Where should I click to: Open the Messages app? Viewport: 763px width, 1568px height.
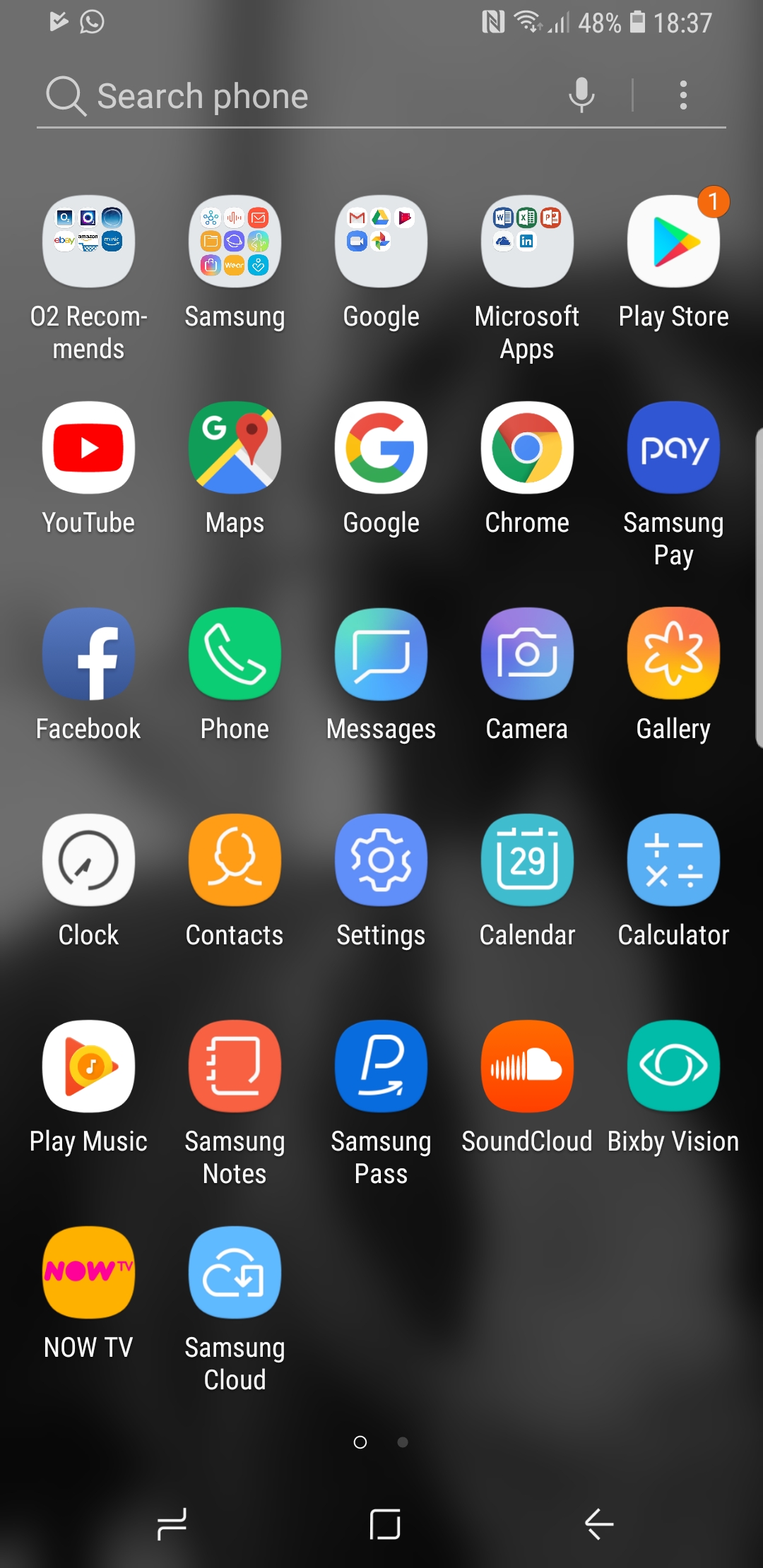pyautogui.click(x=381, y=654)
